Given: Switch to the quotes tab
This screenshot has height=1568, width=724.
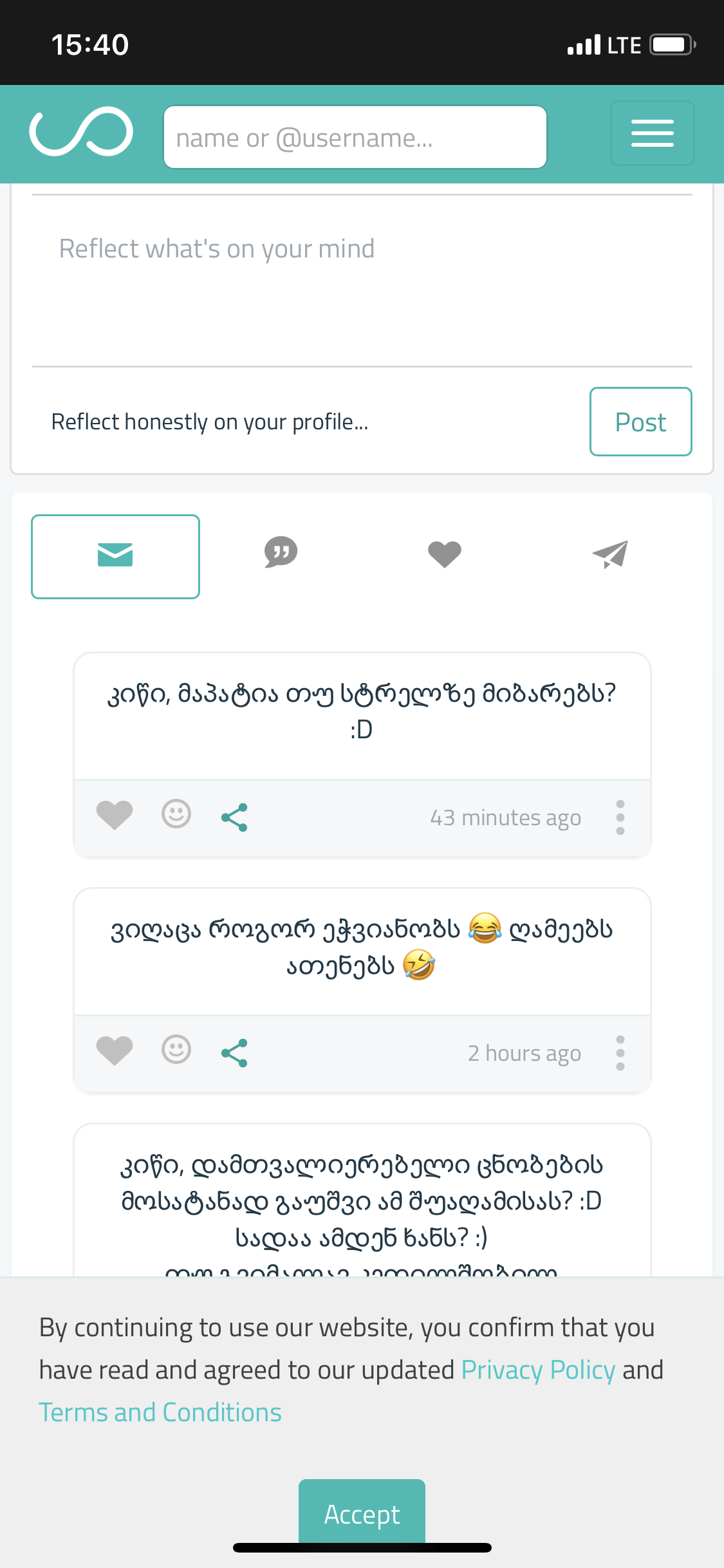Looking at the screenshot, I should point(281,554).
